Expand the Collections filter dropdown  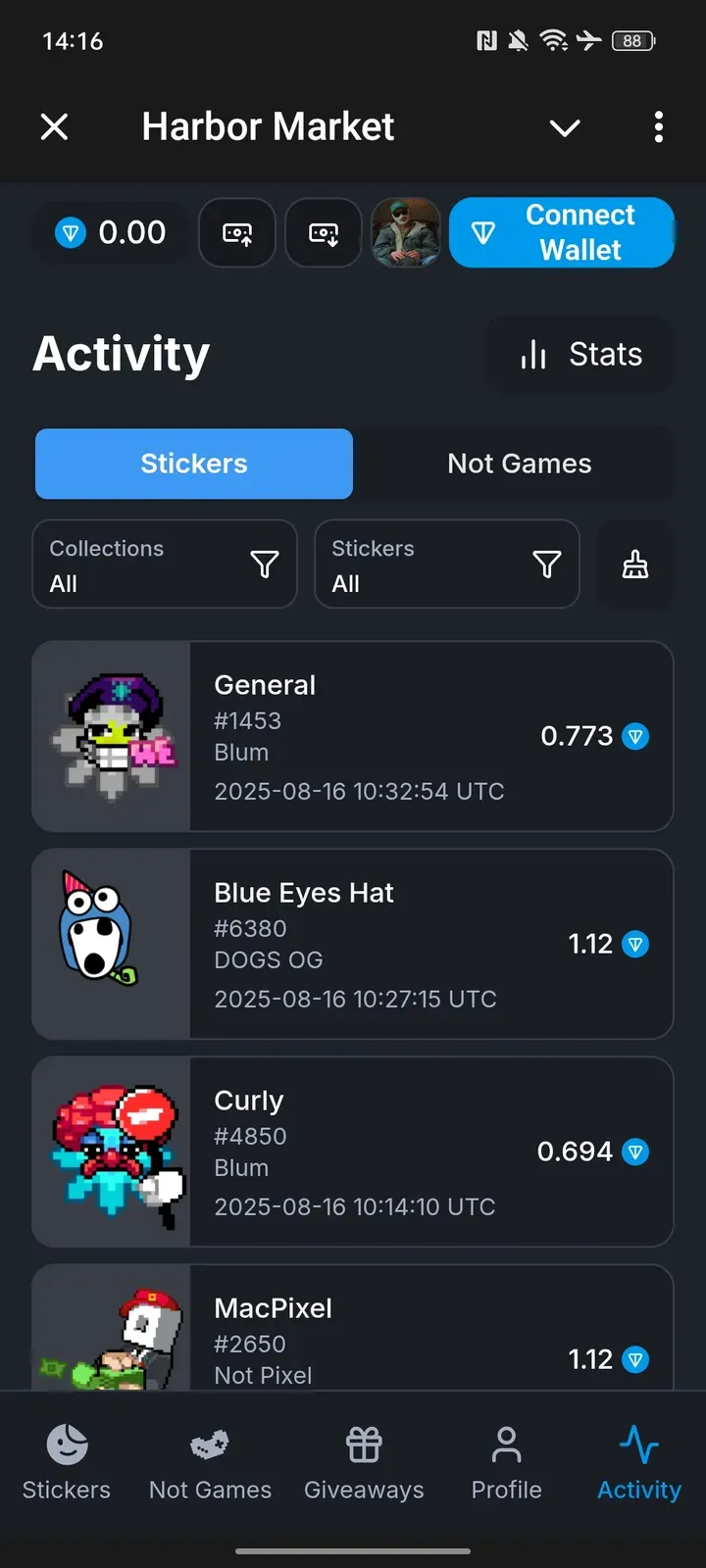point(165,564)
